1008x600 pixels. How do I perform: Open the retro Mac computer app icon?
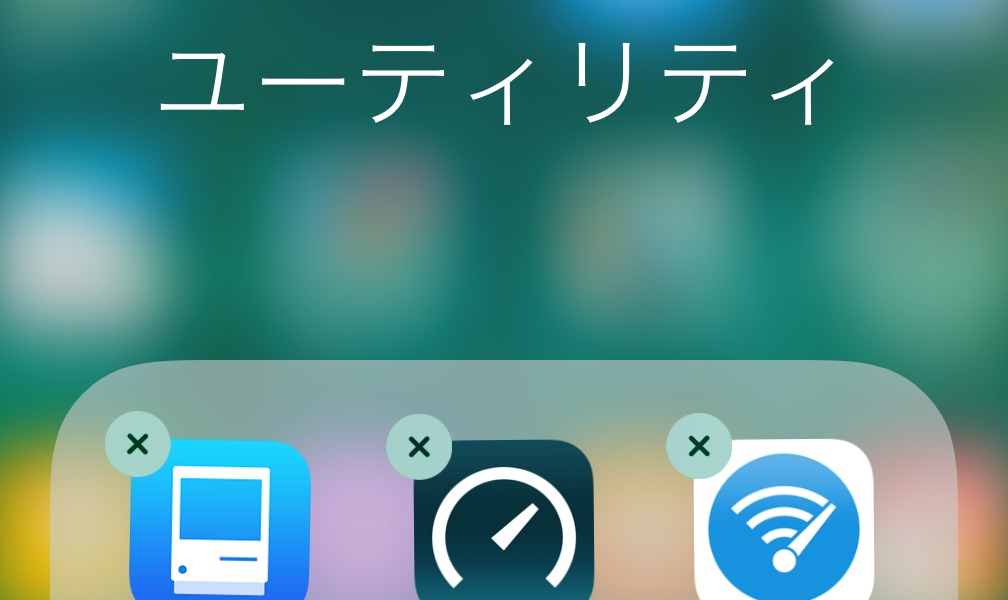222,525
